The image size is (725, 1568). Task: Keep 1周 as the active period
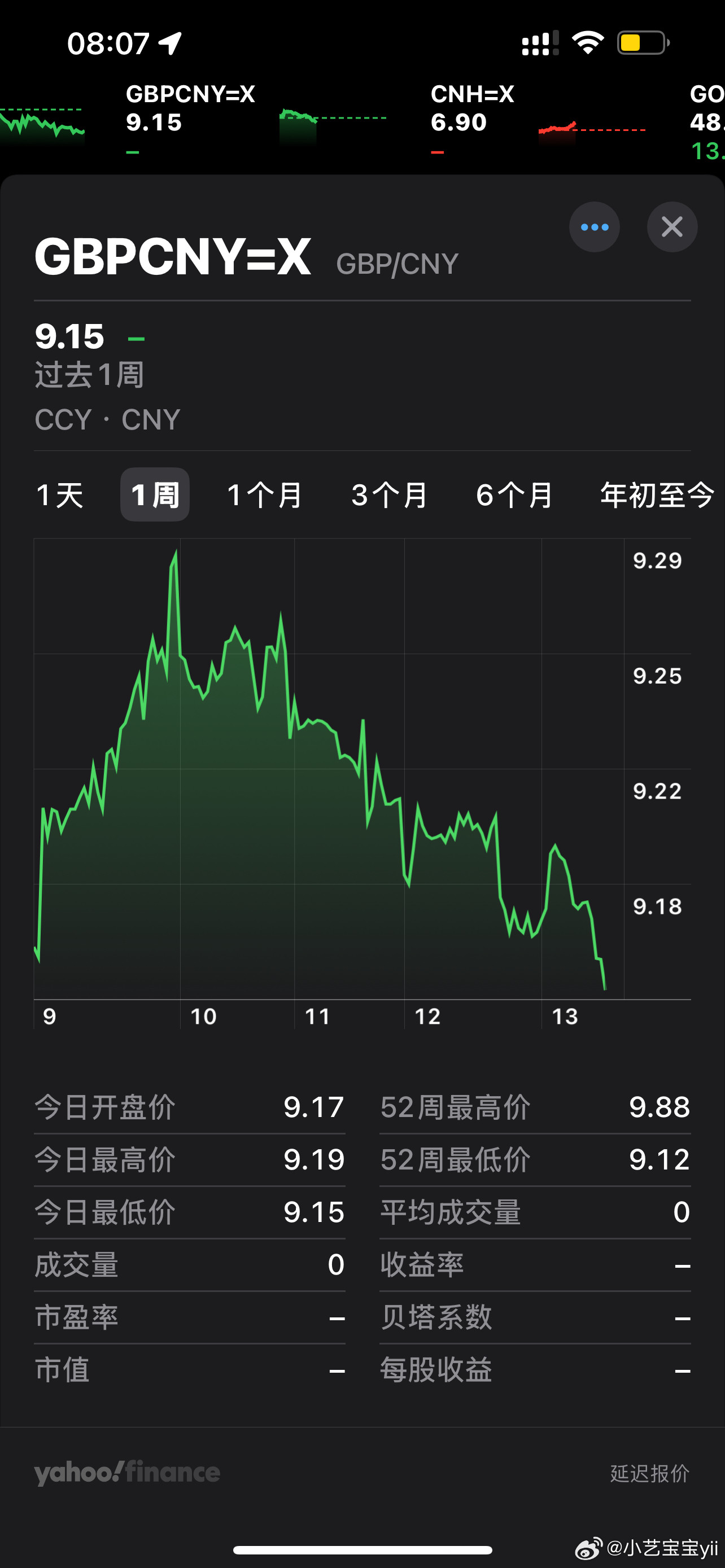[155, 495]
